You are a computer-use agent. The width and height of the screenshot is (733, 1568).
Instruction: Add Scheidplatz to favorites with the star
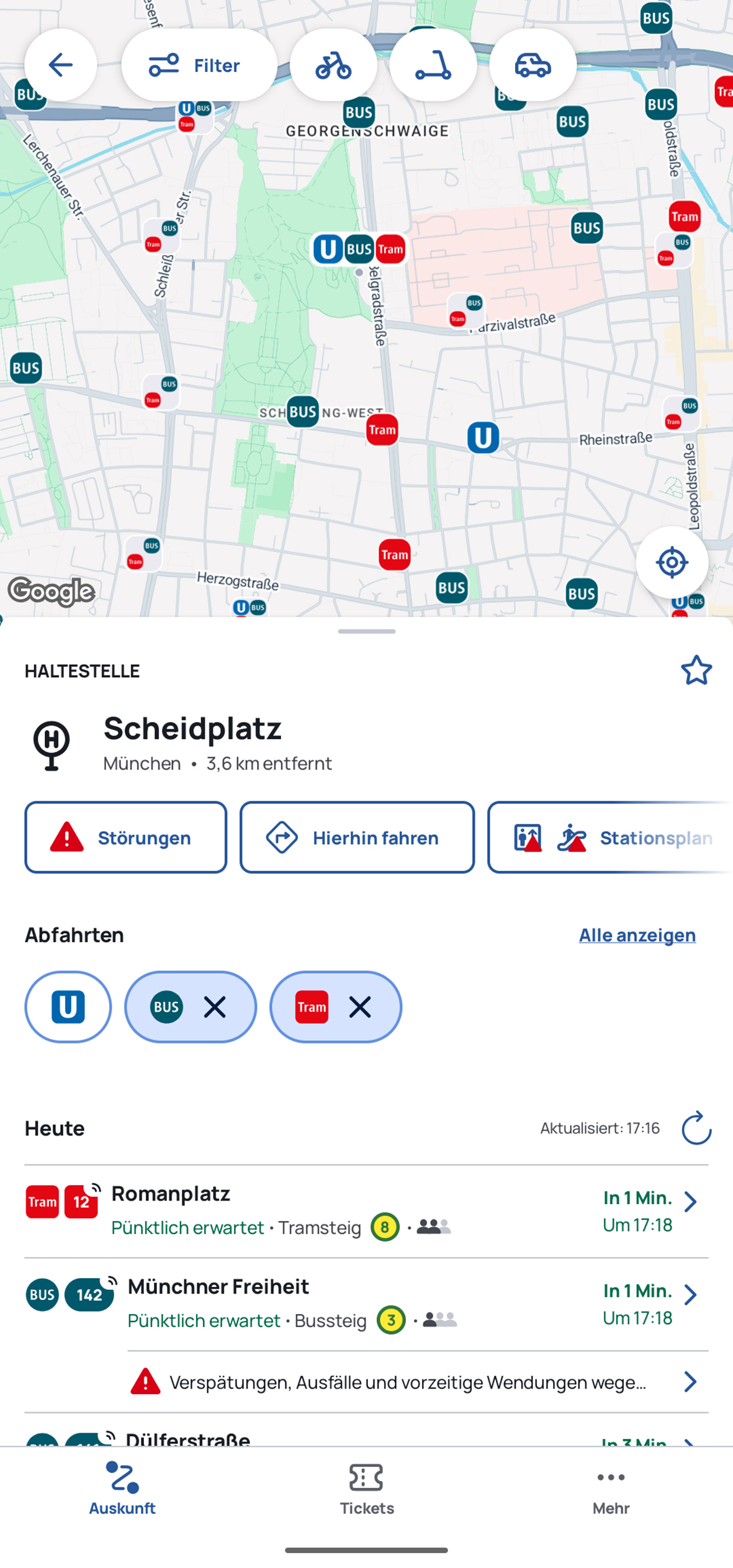pyautogui.click(x=696, y=670)
